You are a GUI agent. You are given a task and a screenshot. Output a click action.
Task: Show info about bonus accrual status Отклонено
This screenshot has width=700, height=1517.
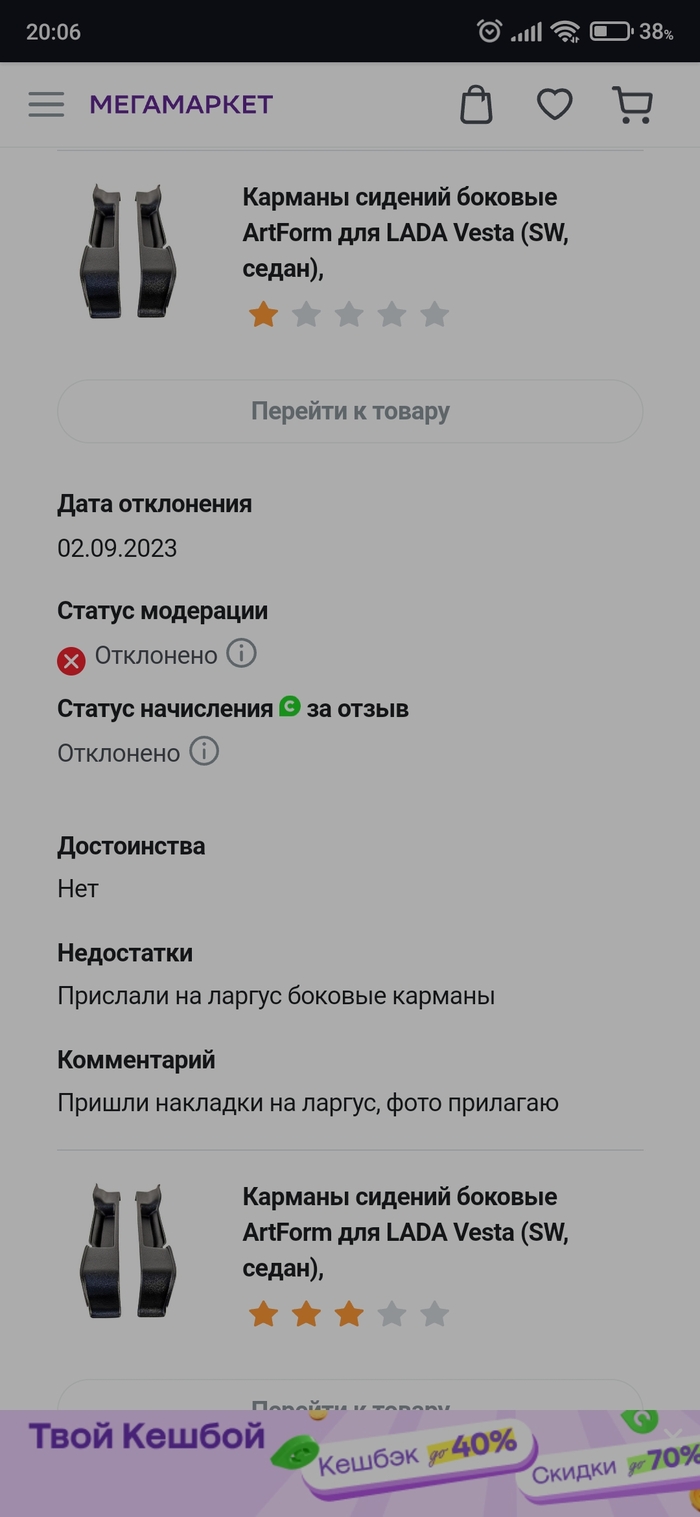click(x=204, y=751)
